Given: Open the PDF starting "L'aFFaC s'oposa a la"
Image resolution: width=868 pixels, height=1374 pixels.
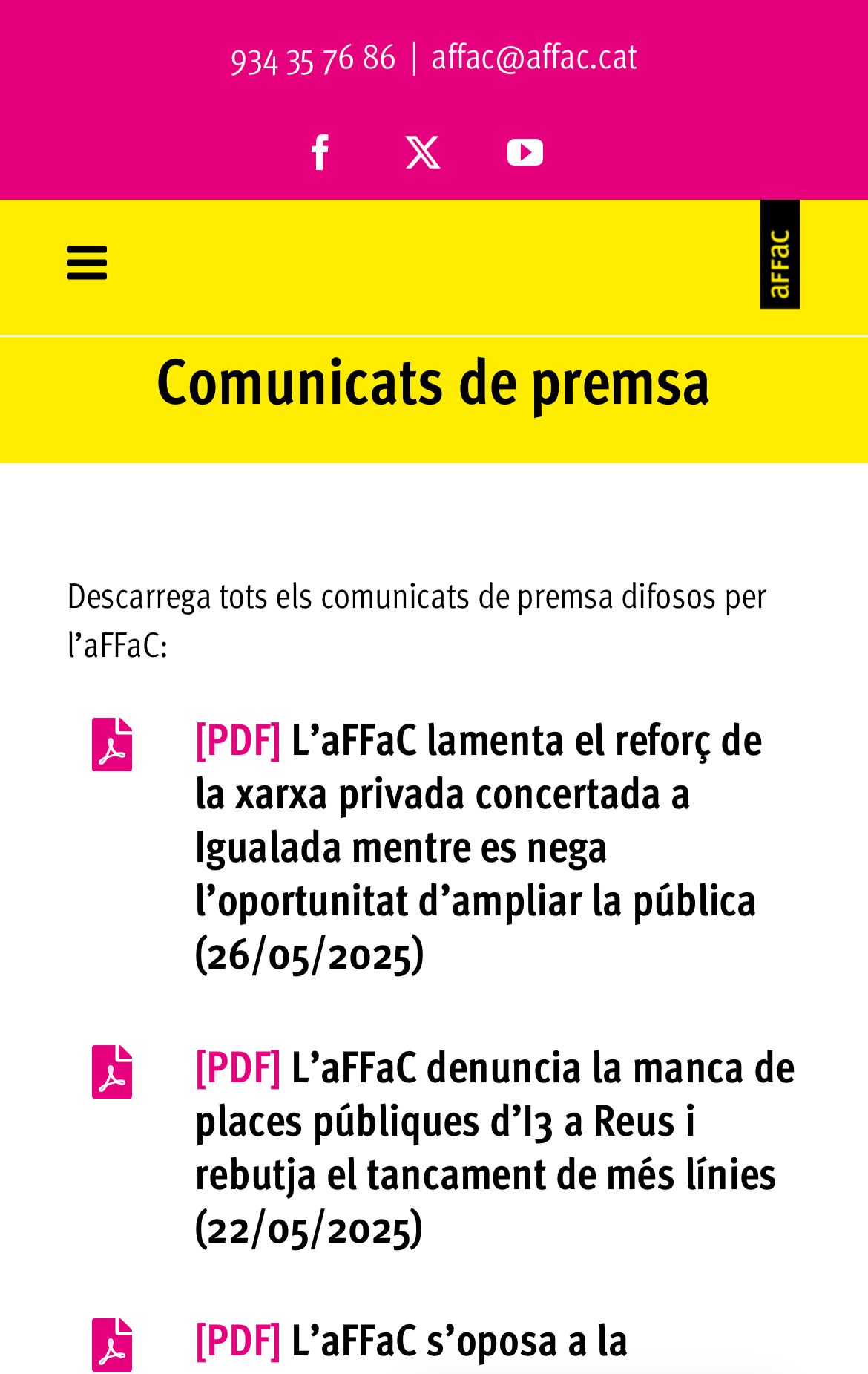Looking at the screenshot, I should 458,1342.
